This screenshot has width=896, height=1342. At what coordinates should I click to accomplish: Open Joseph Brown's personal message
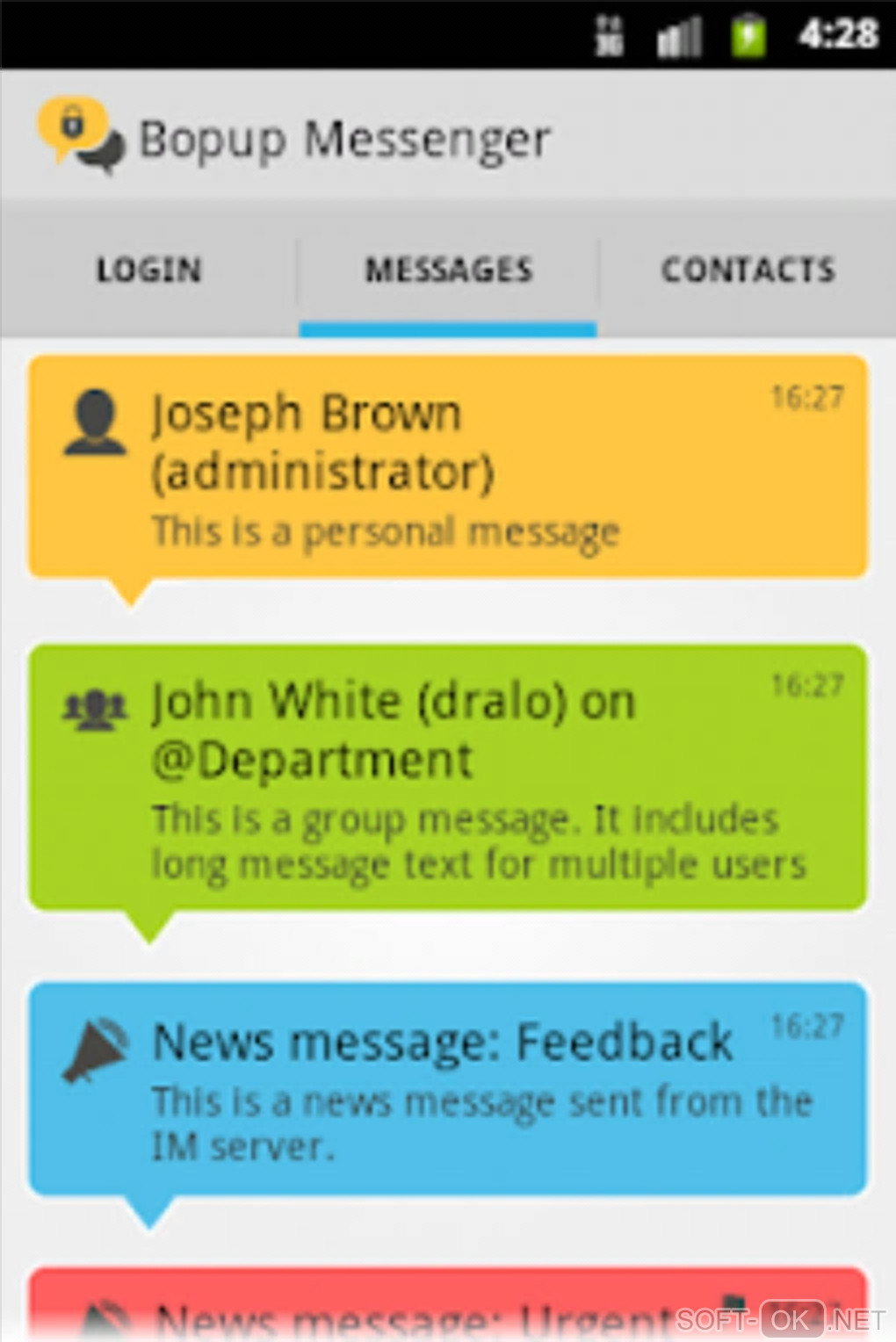tap(448, 467)
